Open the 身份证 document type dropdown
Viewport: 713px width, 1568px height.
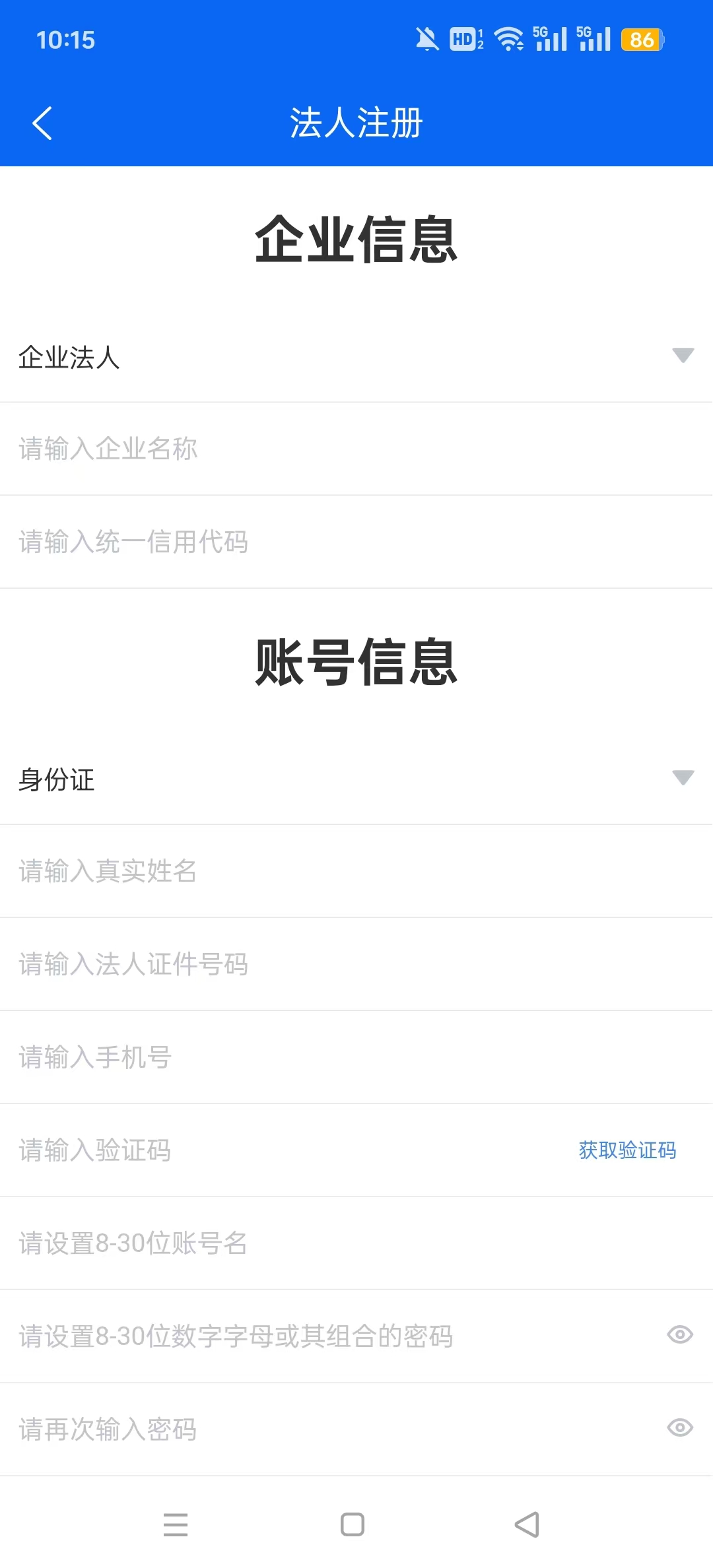(x=683, y=779)
